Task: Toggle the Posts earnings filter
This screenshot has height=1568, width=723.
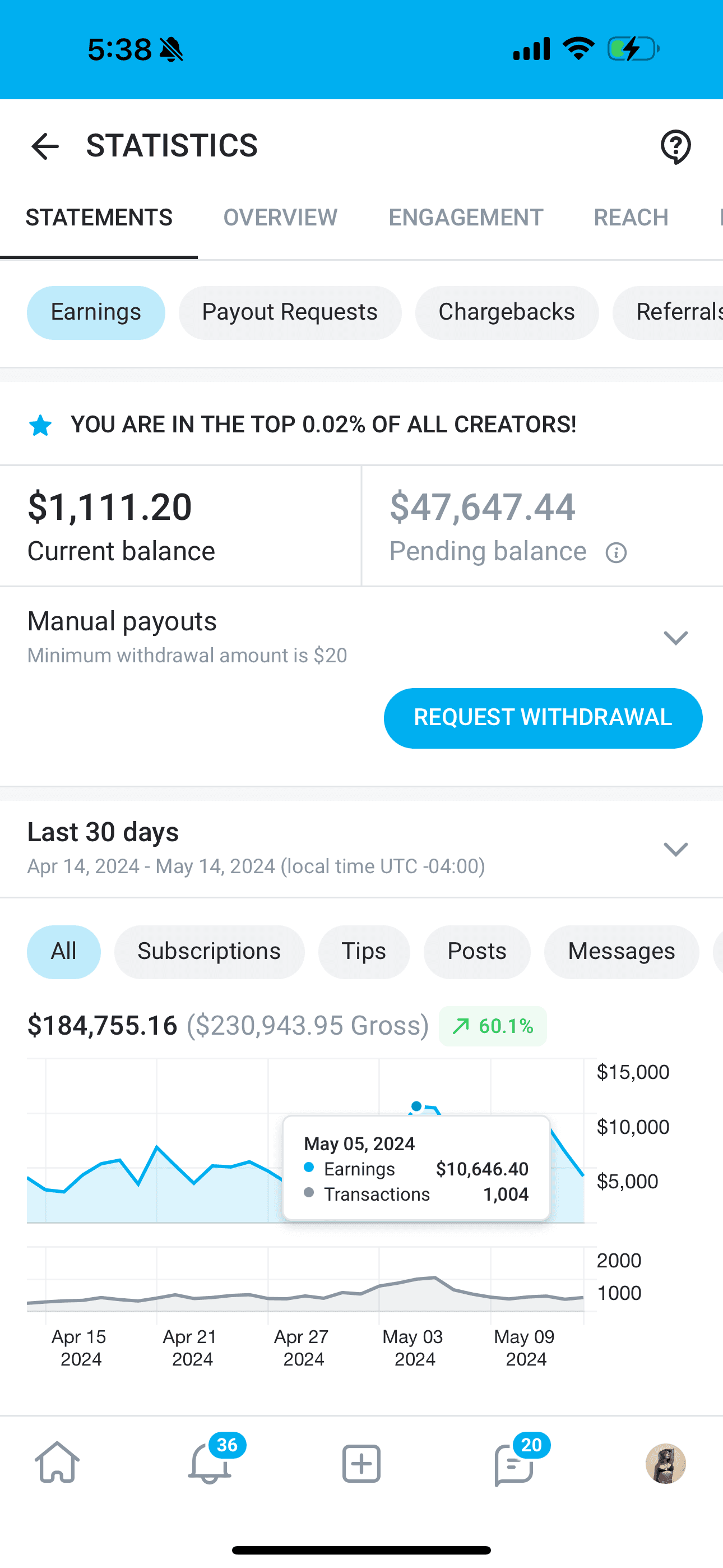Action: pos(476,951)
